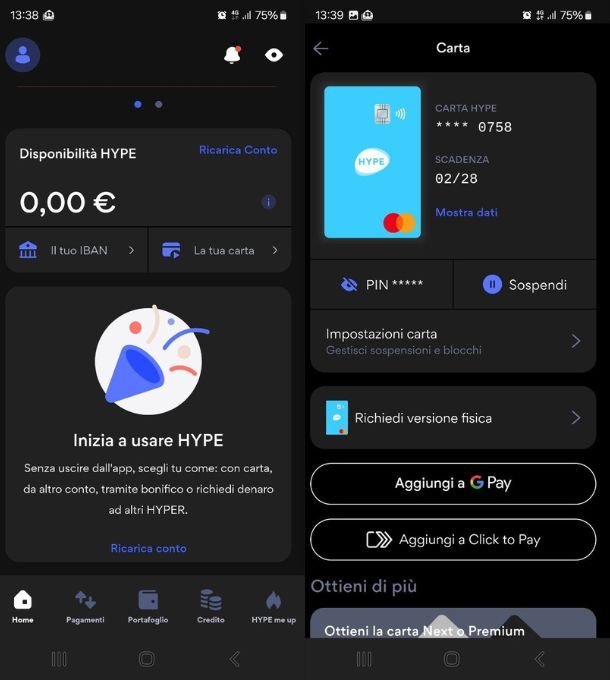
Task: Reveal the card PIN
Action: (x=381, y=285)
